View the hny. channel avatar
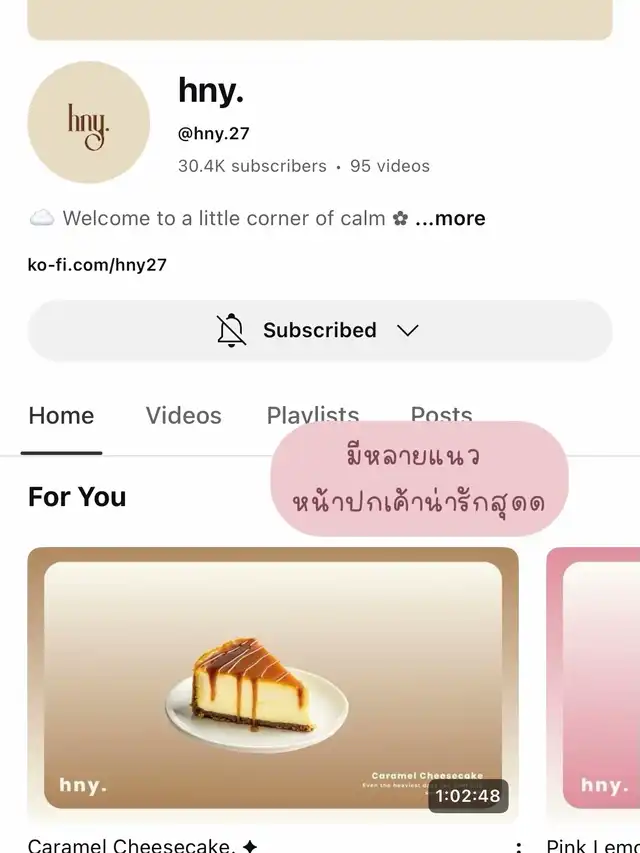 tap(88, 123)
